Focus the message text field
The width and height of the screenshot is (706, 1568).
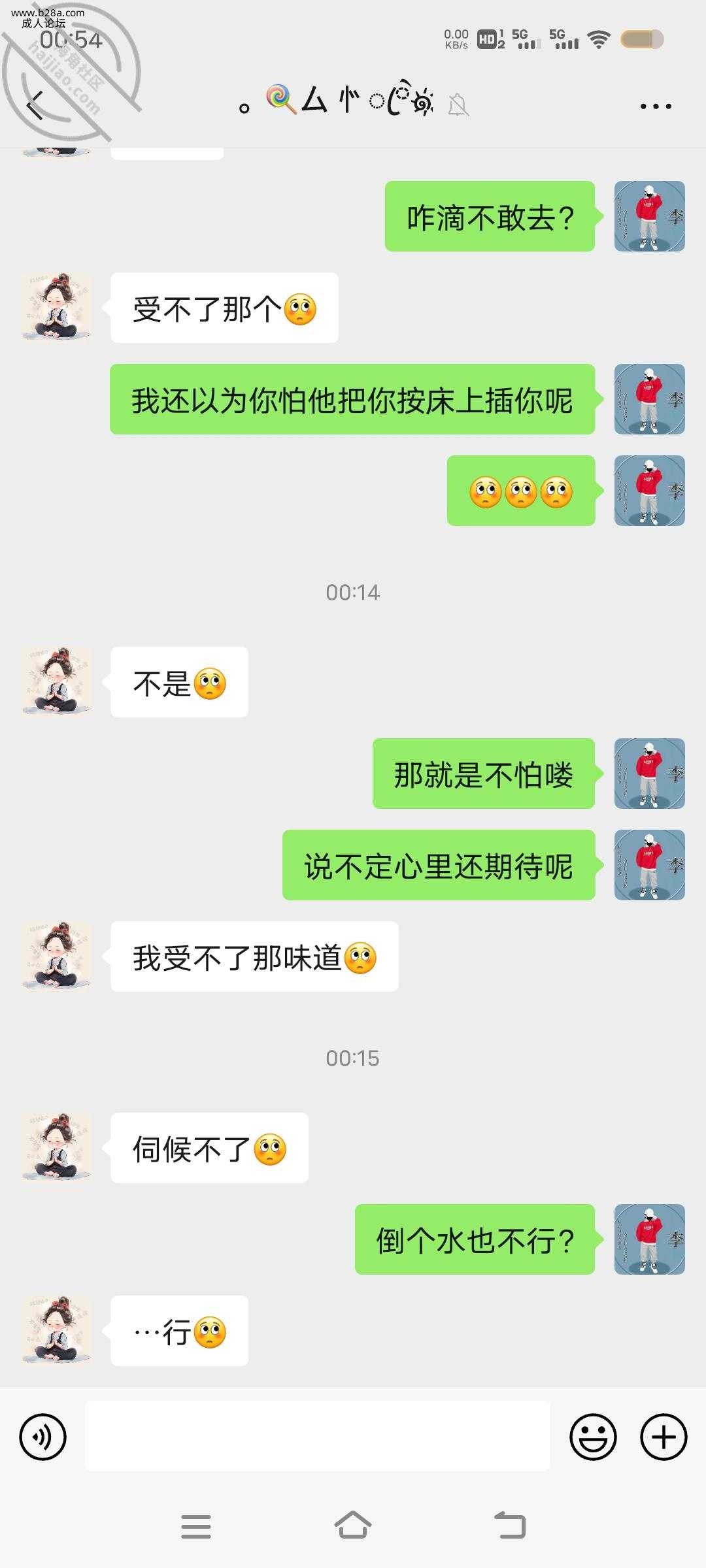click(x=317, y=1436)
